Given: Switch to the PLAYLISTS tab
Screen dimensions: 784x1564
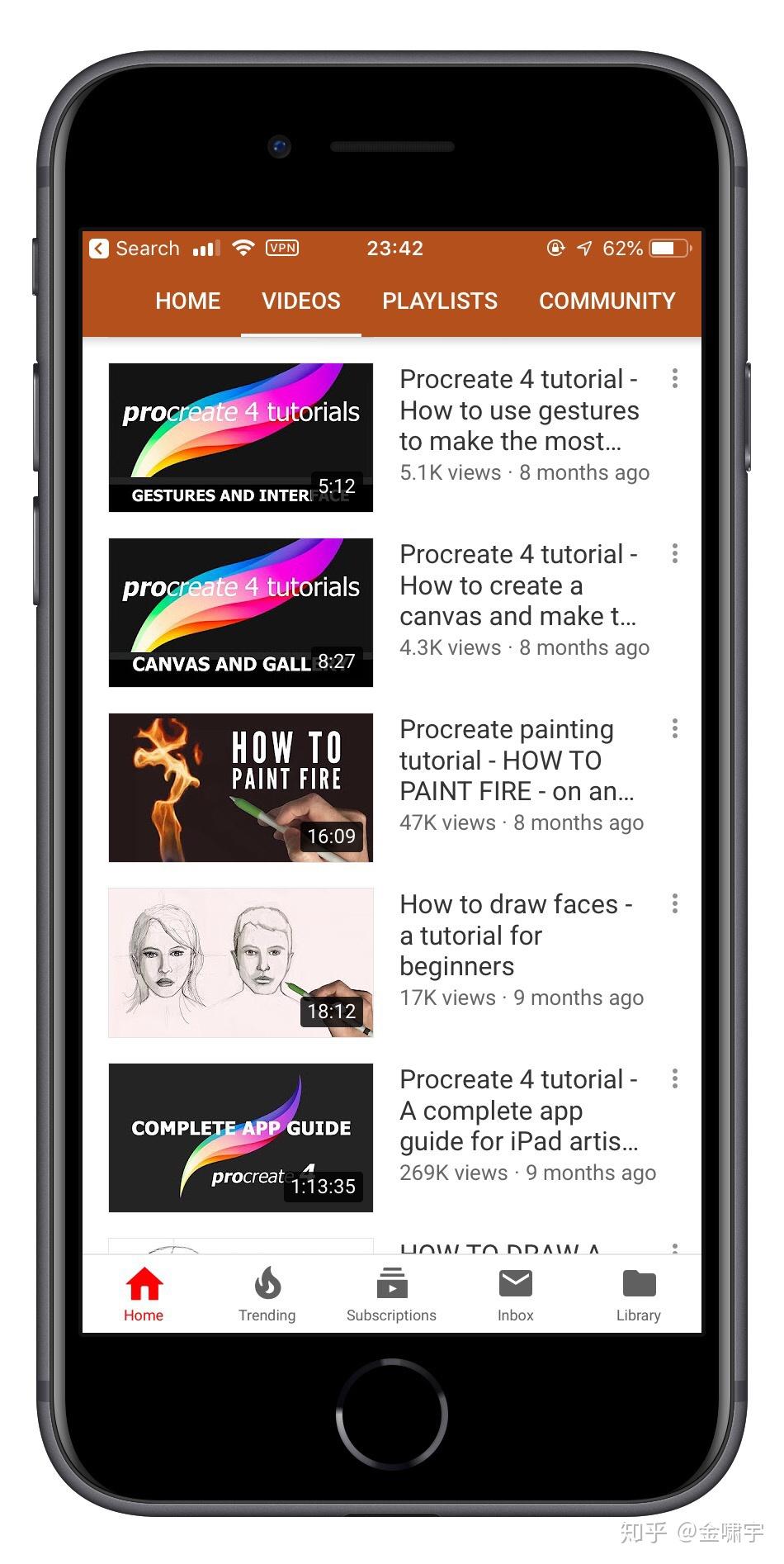Looking at the screenshot, I should (439, 301).
